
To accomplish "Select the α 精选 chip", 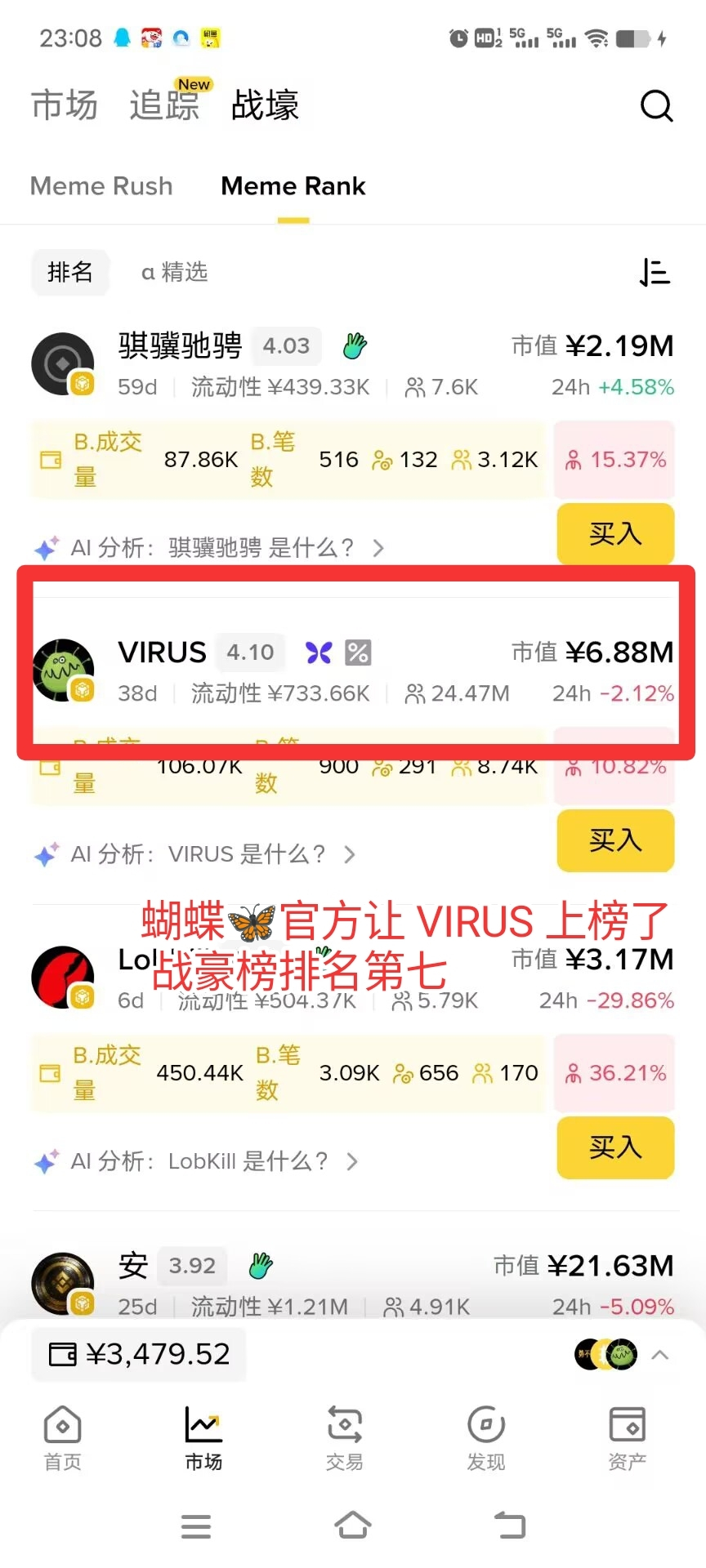I will (x=175, y=272).
